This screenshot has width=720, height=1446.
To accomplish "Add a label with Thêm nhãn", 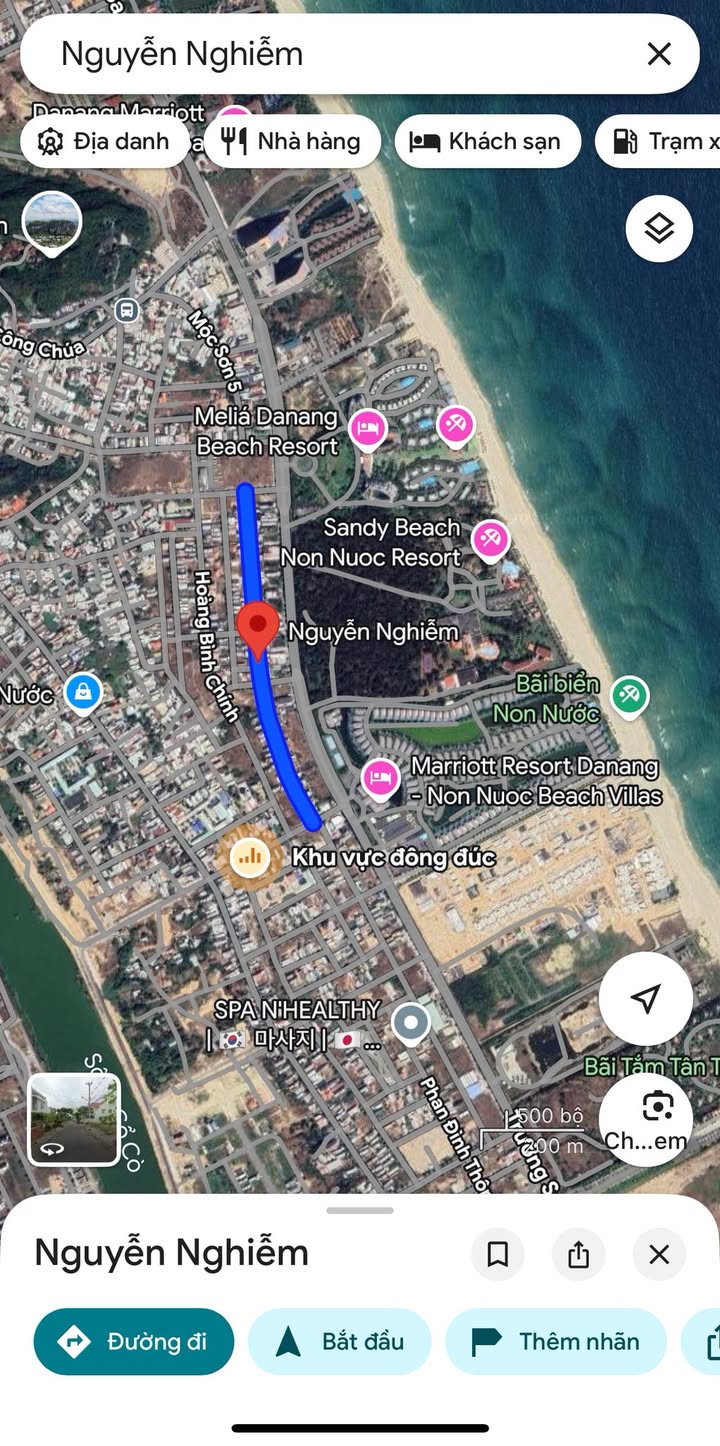I will (x=556, y=1341).
